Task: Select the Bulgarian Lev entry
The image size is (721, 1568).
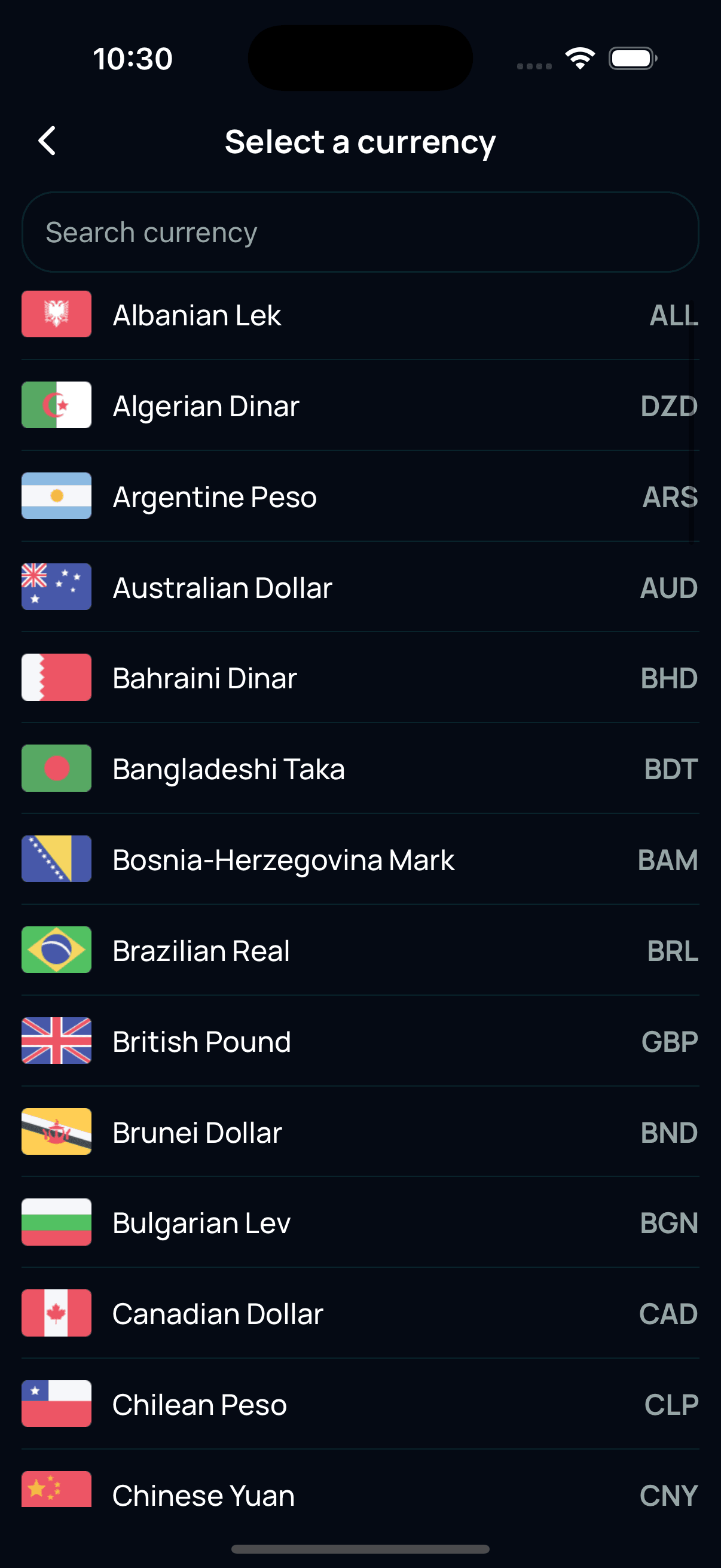Action: click(x=201, y=1222)
